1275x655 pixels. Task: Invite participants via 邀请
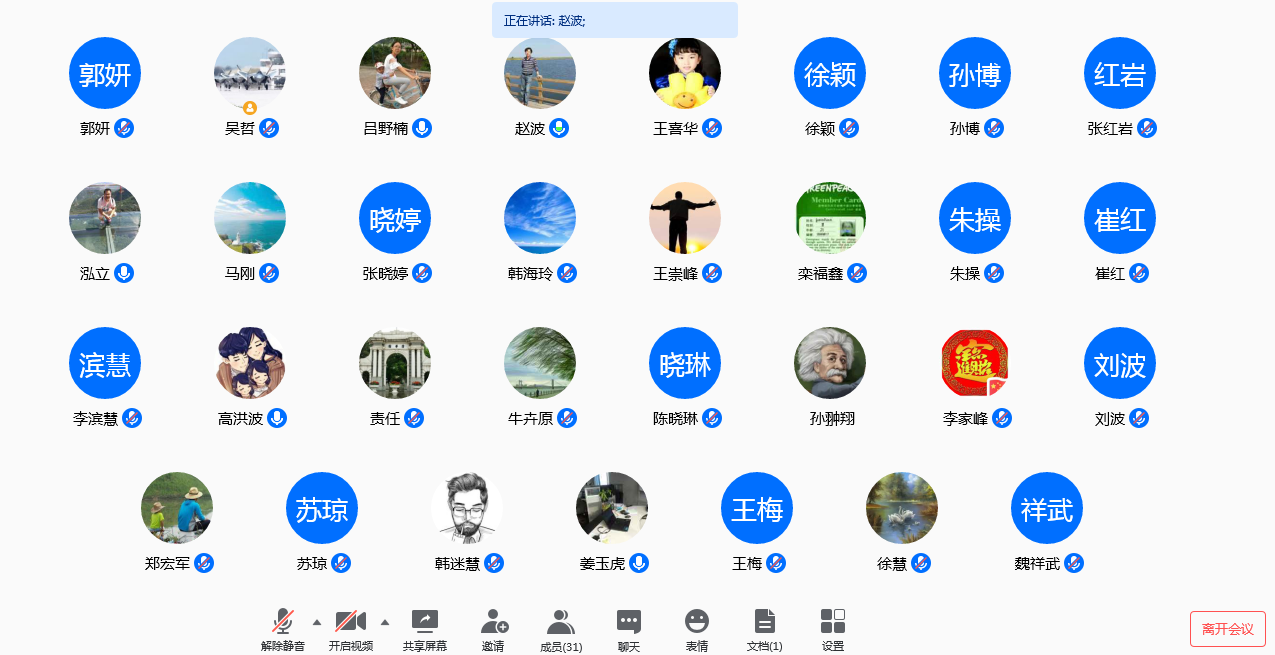494,629
